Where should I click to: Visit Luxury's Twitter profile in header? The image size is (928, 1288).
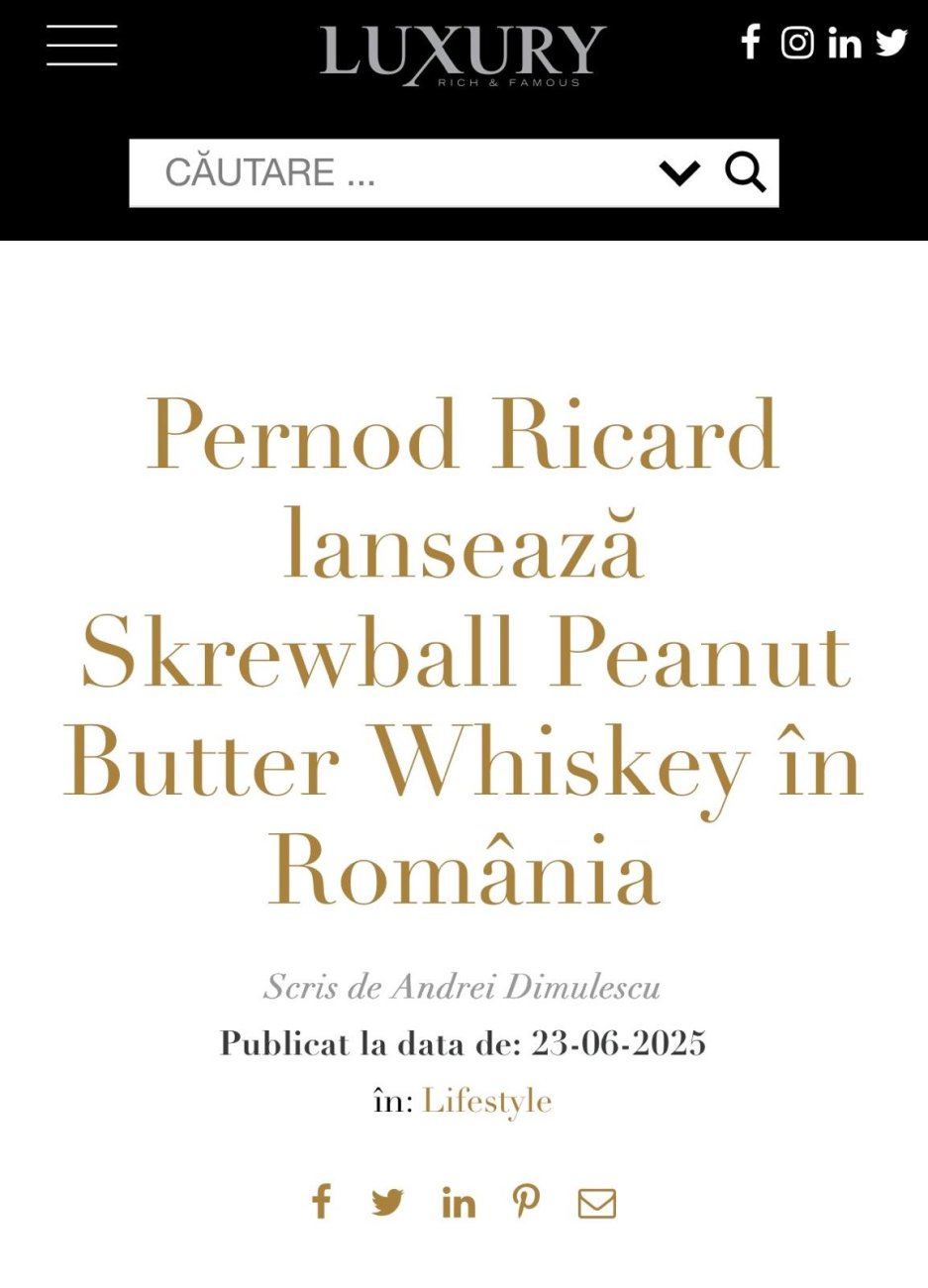click(891, 43)
